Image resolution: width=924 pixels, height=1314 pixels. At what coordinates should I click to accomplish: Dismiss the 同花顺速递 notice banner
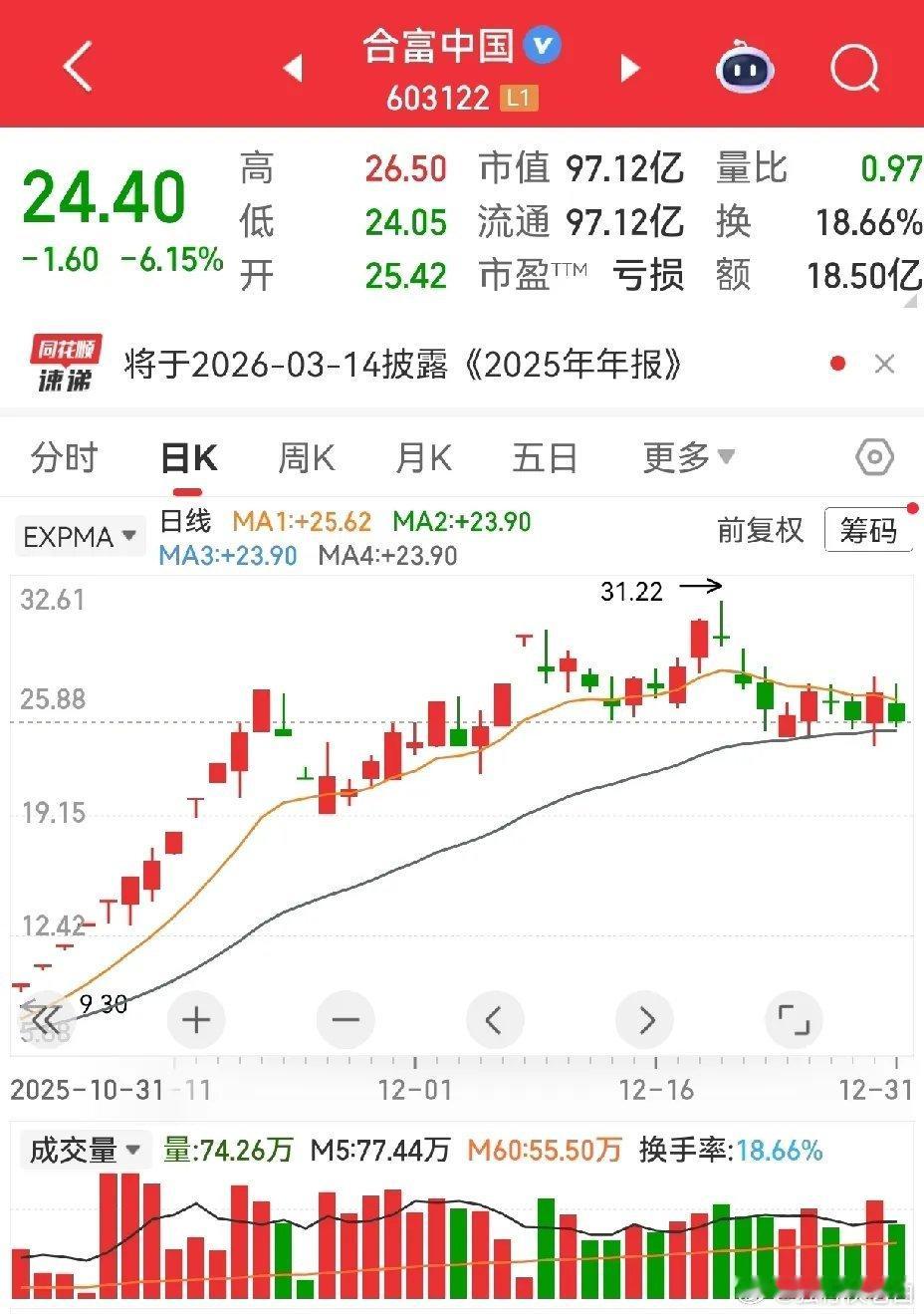[x=884, y=365]
